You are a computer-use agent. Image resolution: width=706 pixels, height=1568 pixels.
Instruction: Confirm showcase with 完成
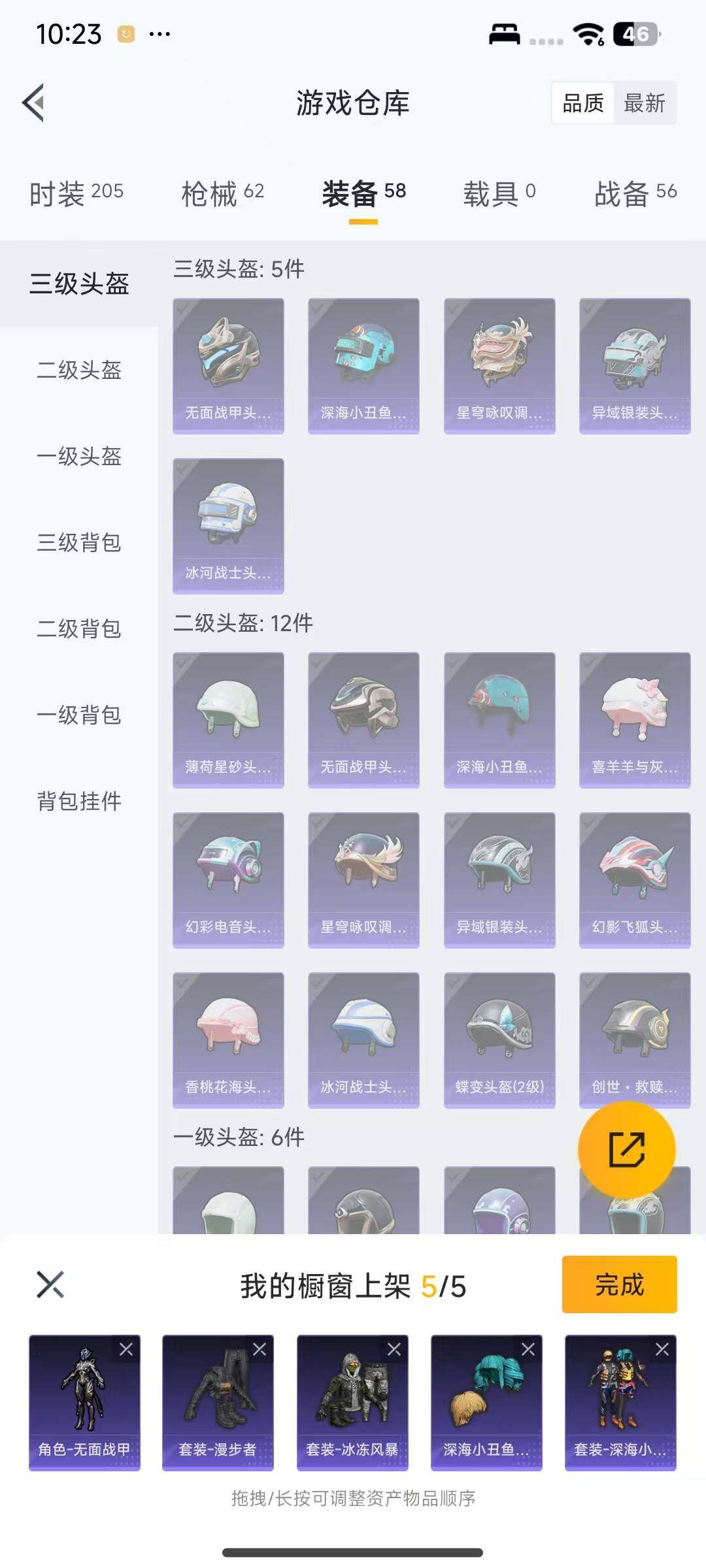click(619, 1284)
